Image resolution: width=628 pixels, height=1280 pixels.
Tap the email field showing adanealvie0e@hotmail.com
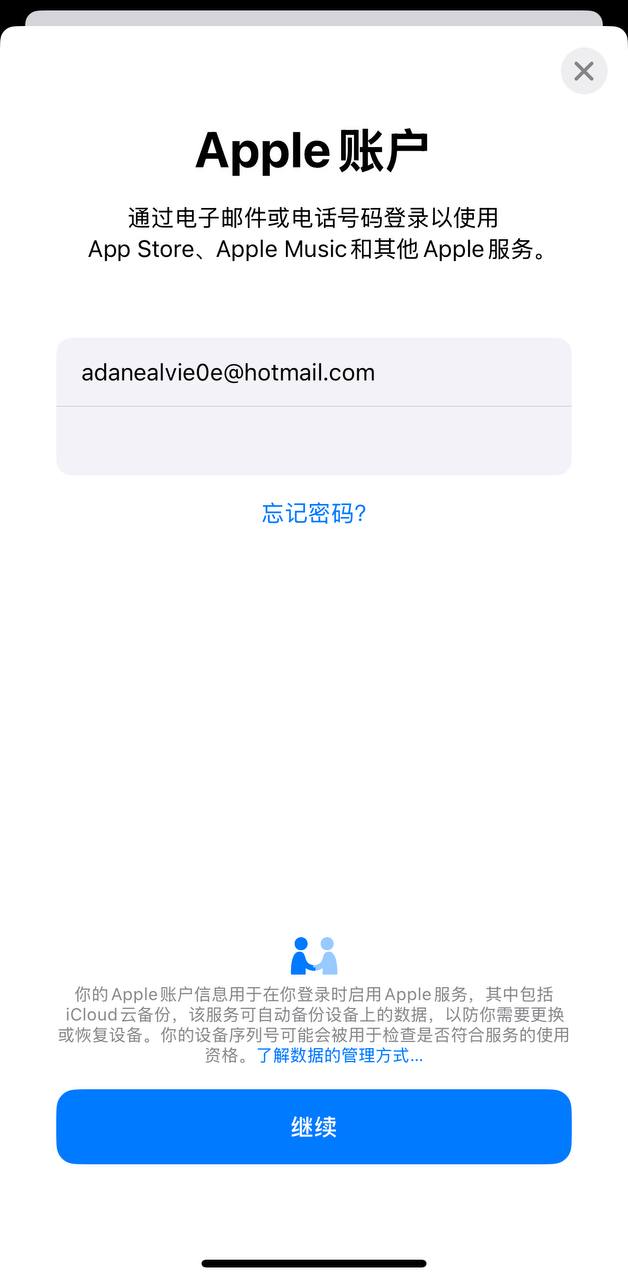(313, 373)
